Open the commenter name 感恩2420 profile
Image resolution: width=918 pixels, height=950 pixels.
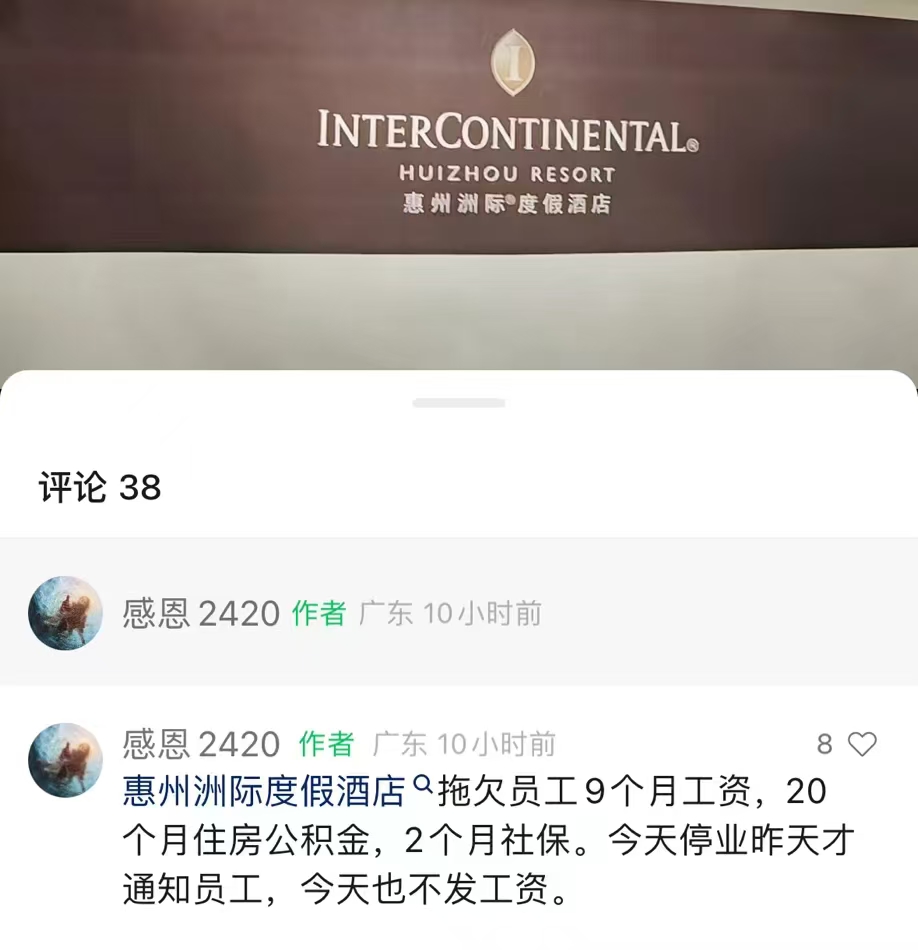tap(201, 744)
